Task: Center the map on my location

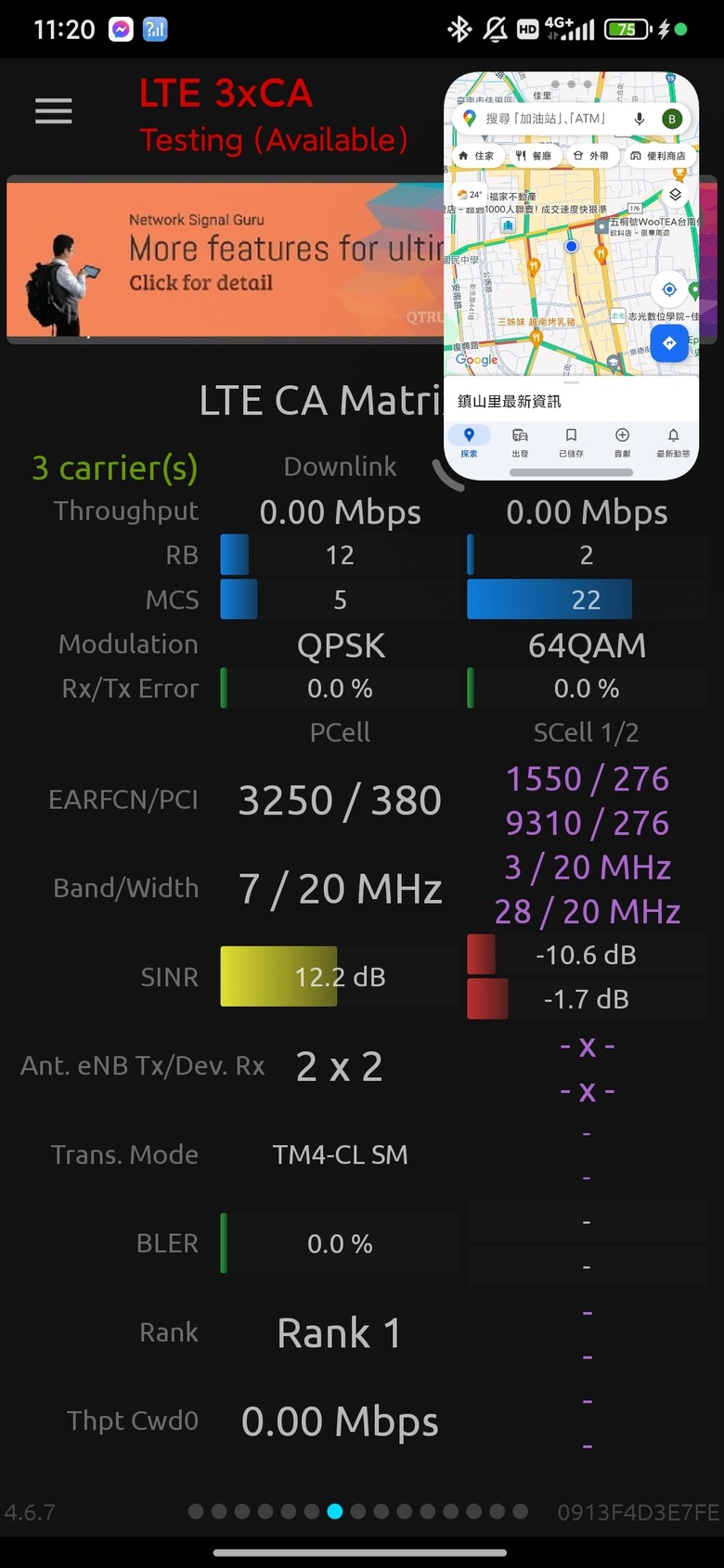Action: coord(669,289)
